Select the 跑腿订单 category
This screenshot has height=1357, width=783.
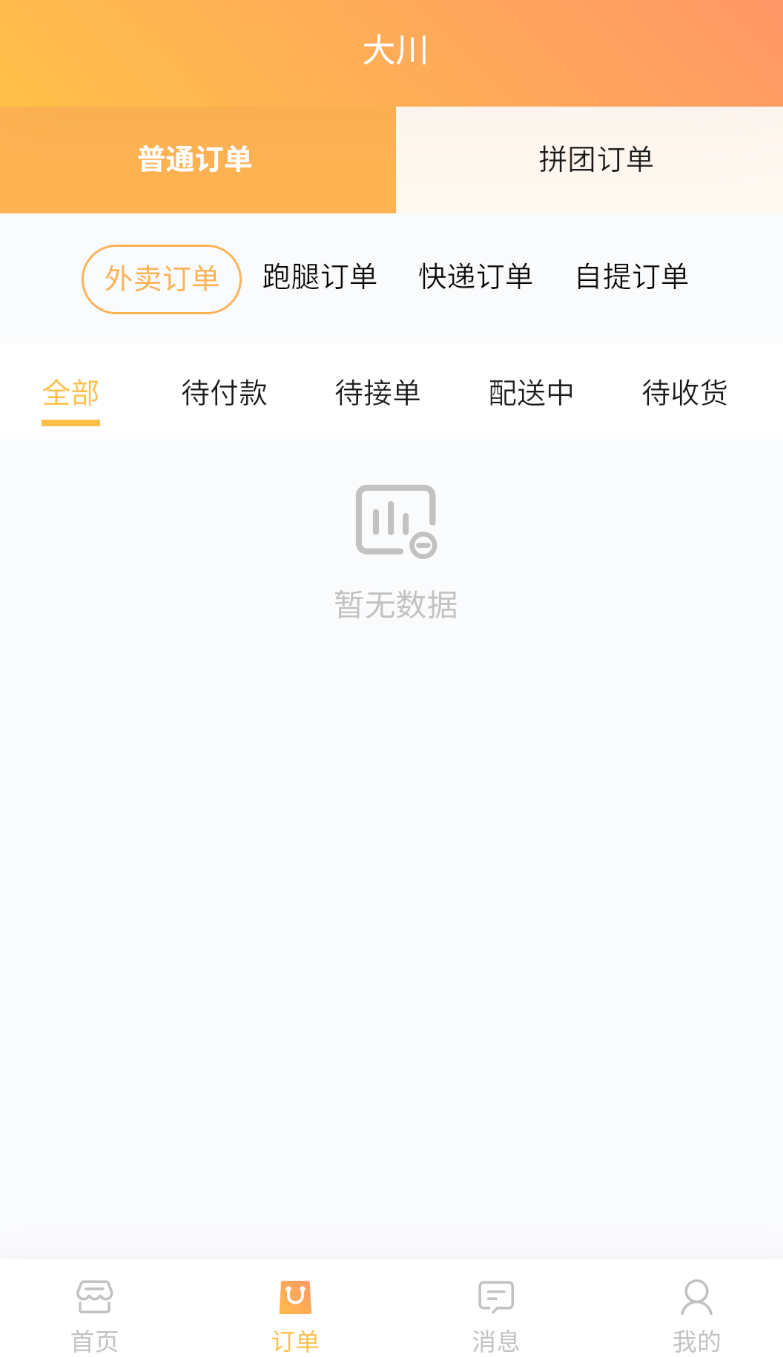[x=320, y=277]
